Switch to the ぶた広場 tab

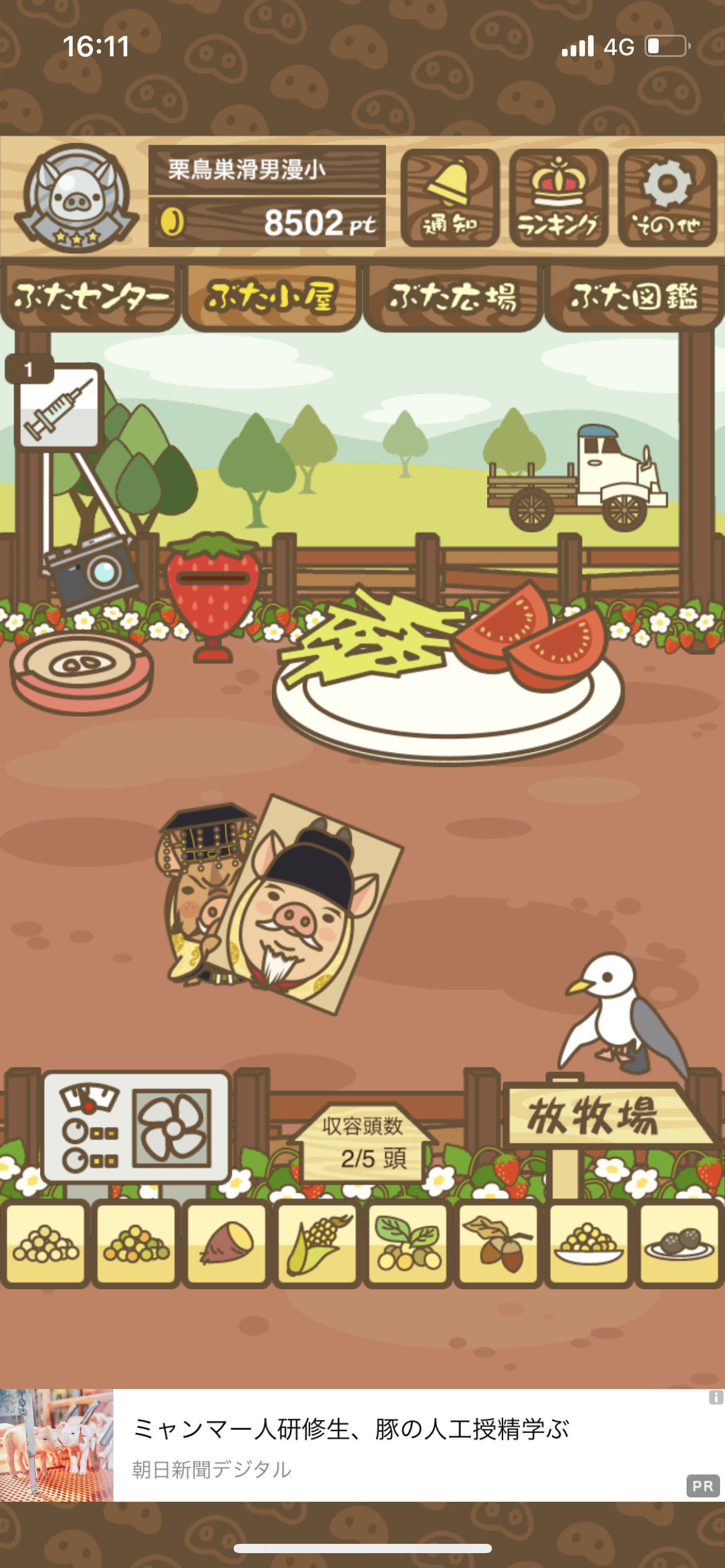tap(453, 298)
